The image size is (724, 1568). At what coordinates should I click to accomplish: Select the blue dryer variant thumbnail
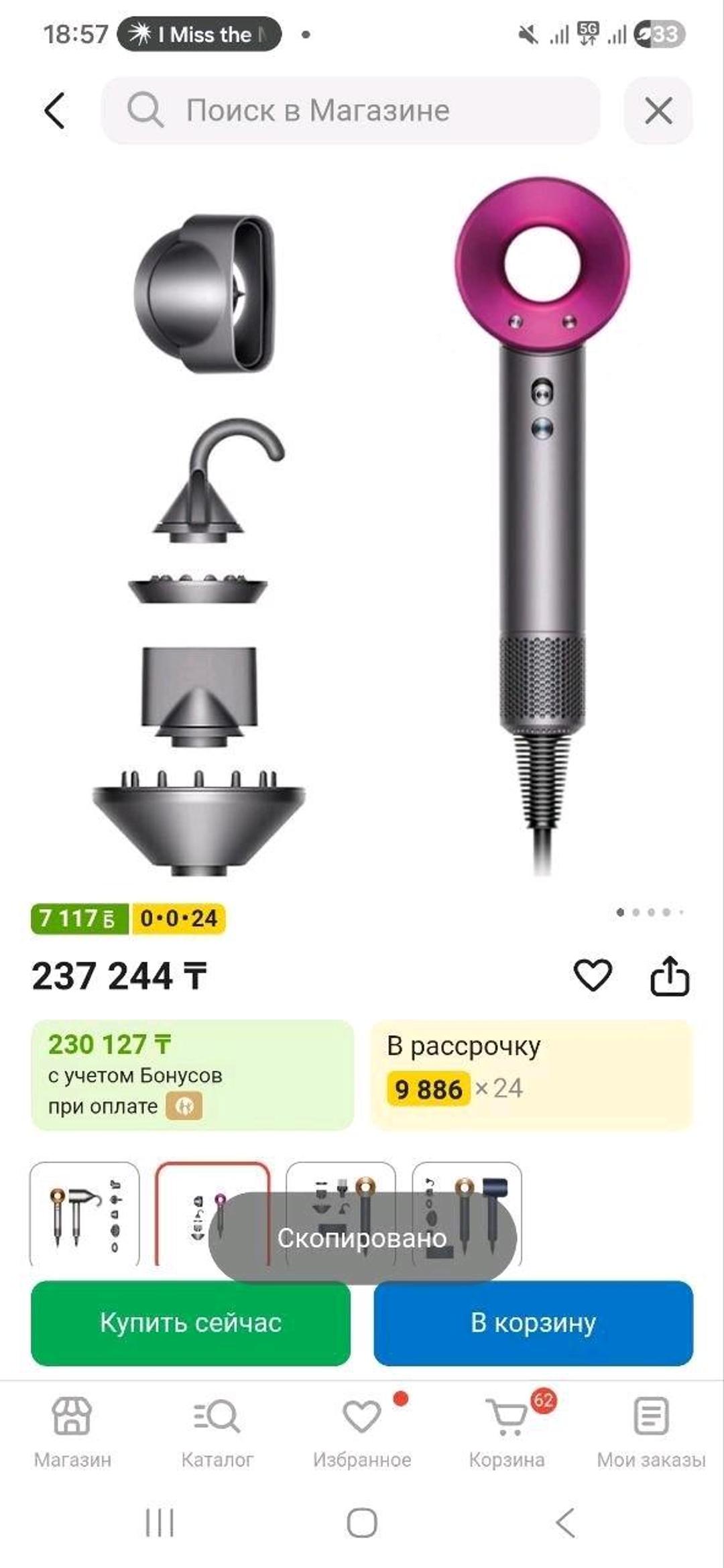click(467, 1213)
